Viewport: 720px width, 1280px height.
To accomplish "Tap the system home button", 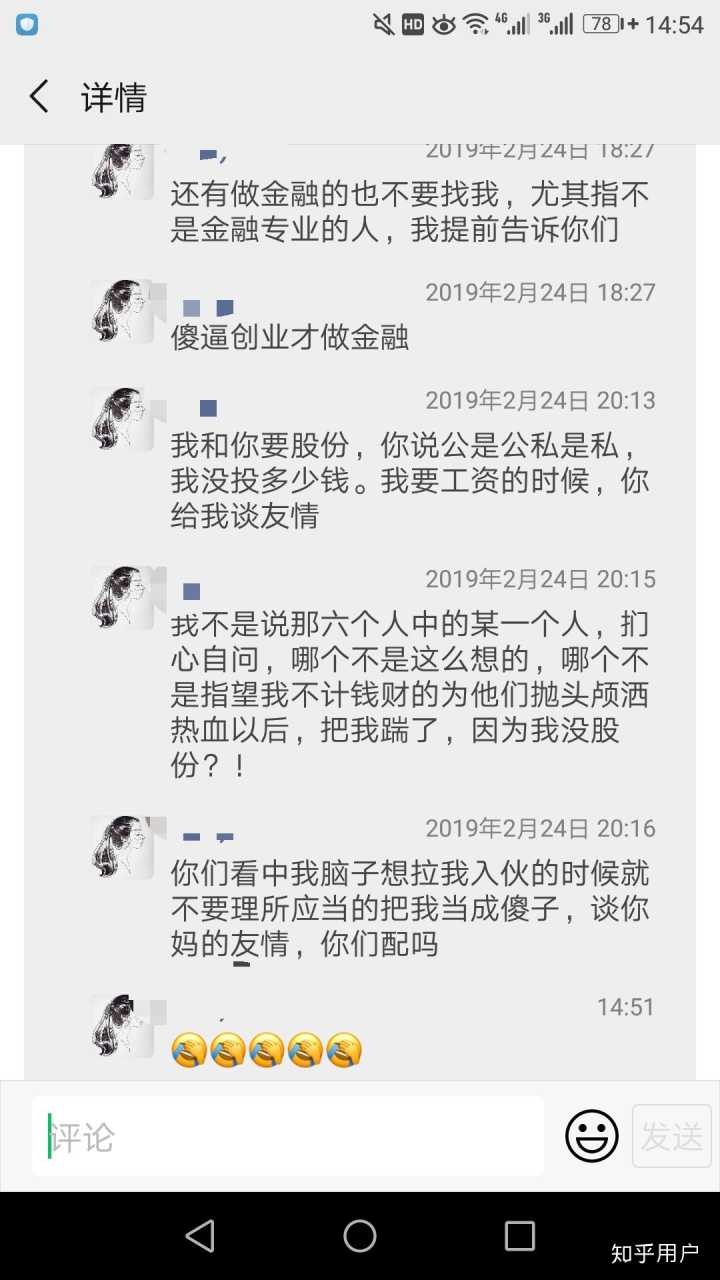I will tap(360, 1236).
